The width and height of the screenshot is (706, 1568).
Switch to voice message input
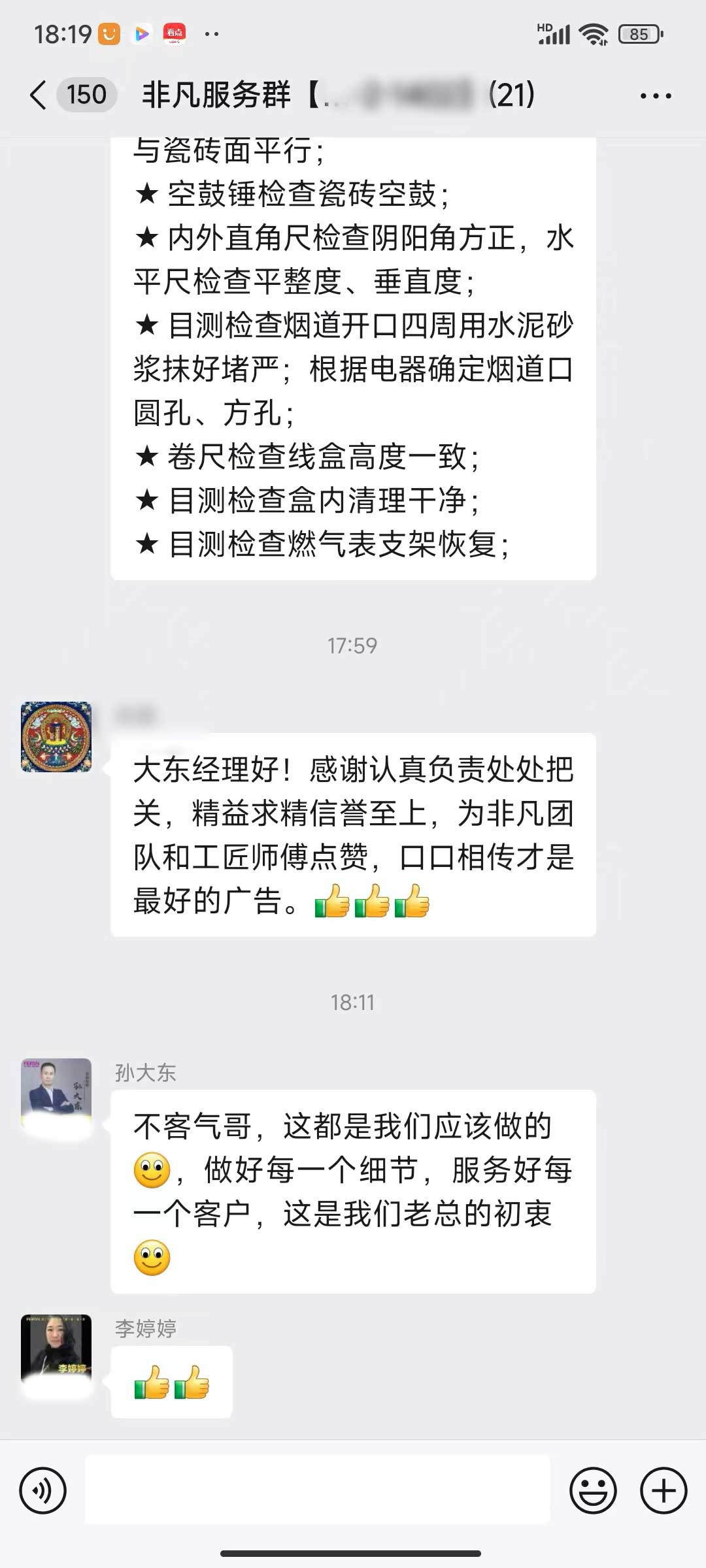click(x=43, y=1491)
